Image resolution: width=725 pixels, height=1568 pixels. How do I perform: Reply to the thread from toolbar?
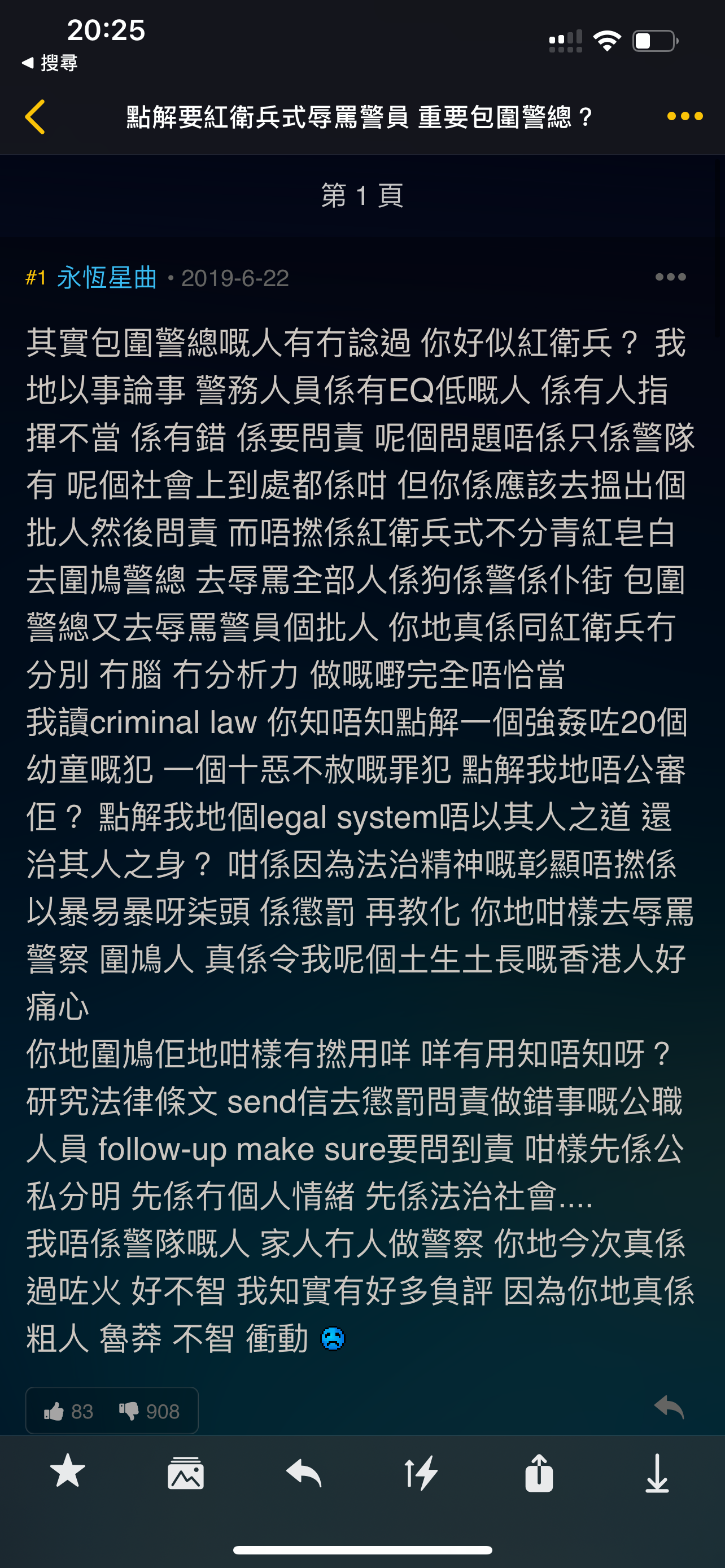[304, 1473]
